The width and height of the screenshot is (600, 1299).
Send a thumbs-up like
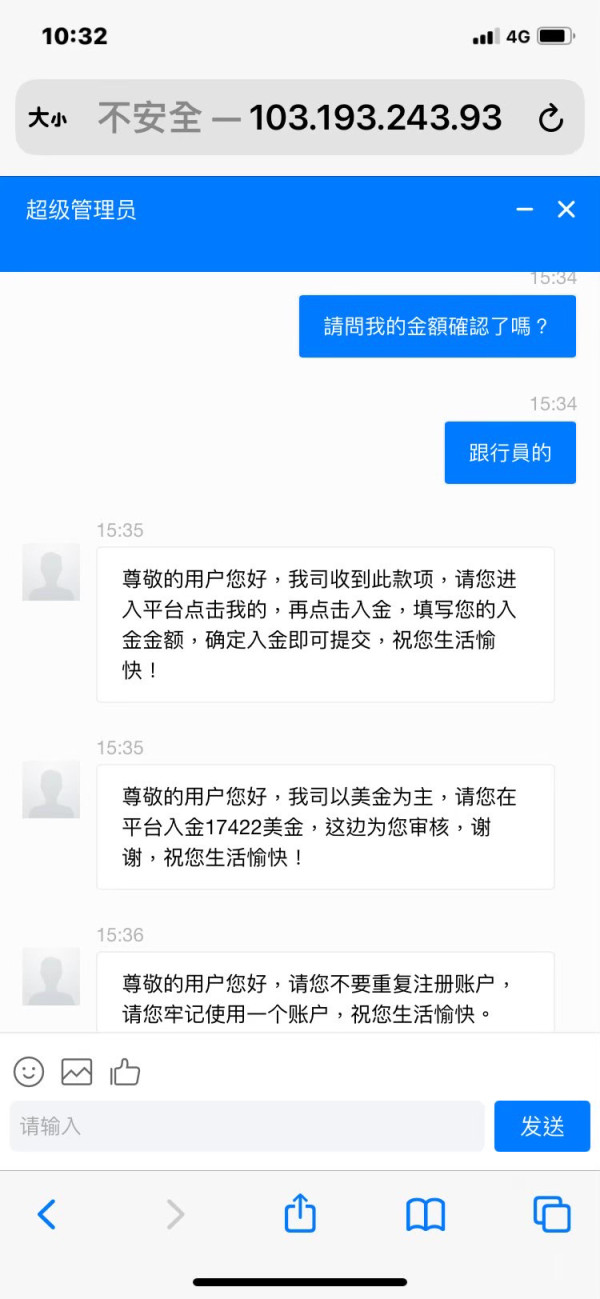(x=125, y=1072)
